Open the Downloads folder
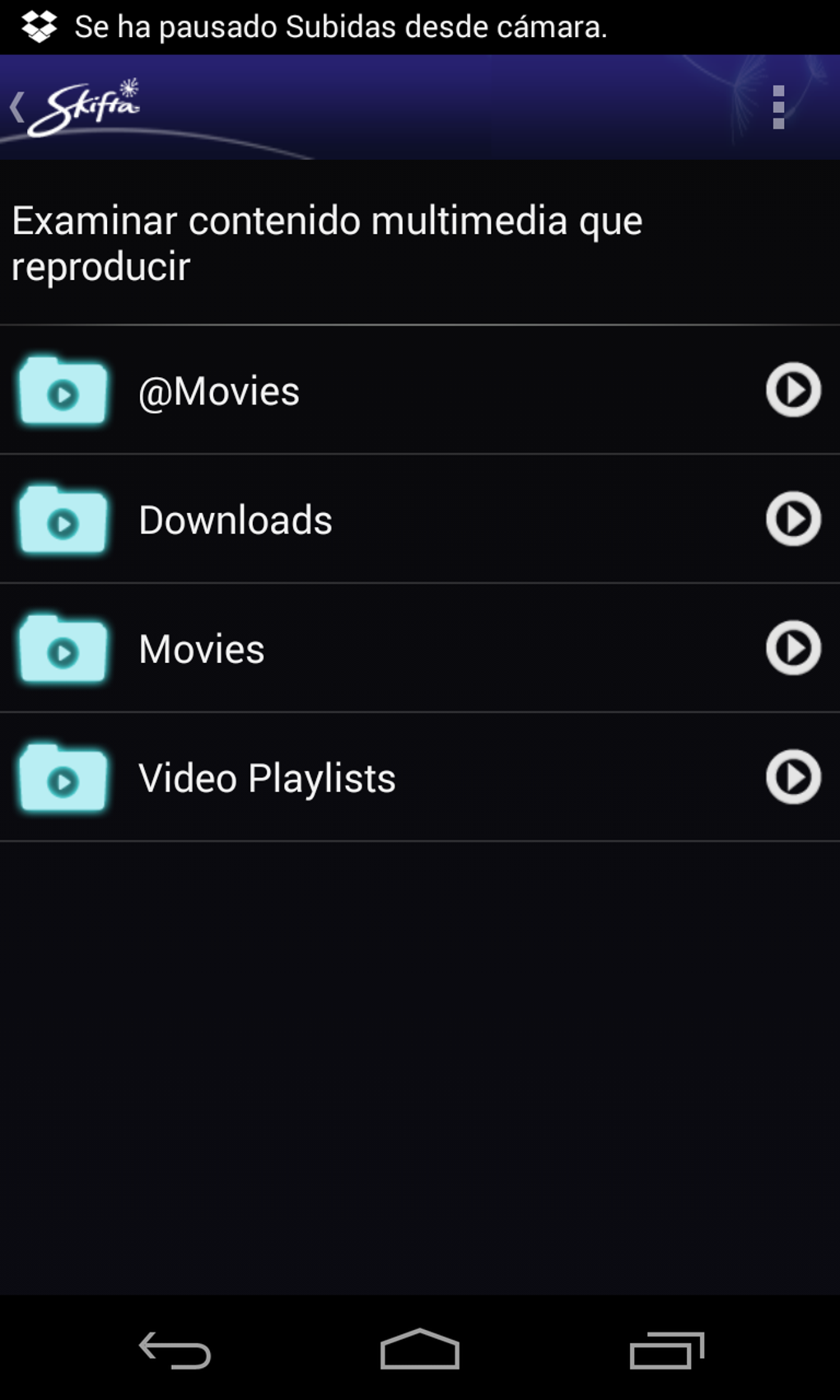 pos(236,520)
